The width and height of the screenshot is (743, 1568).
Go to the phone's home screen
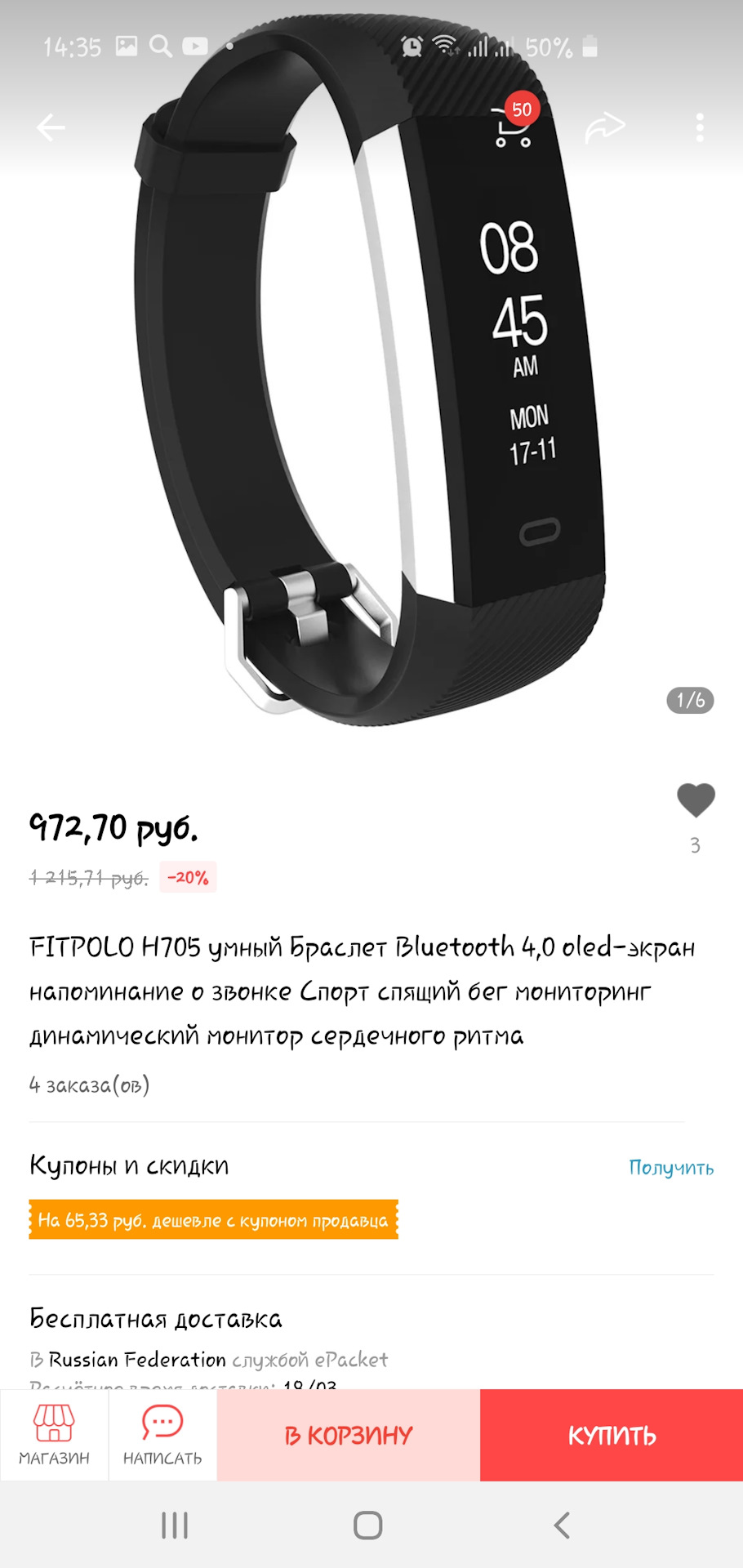[x=368, y=1525]
